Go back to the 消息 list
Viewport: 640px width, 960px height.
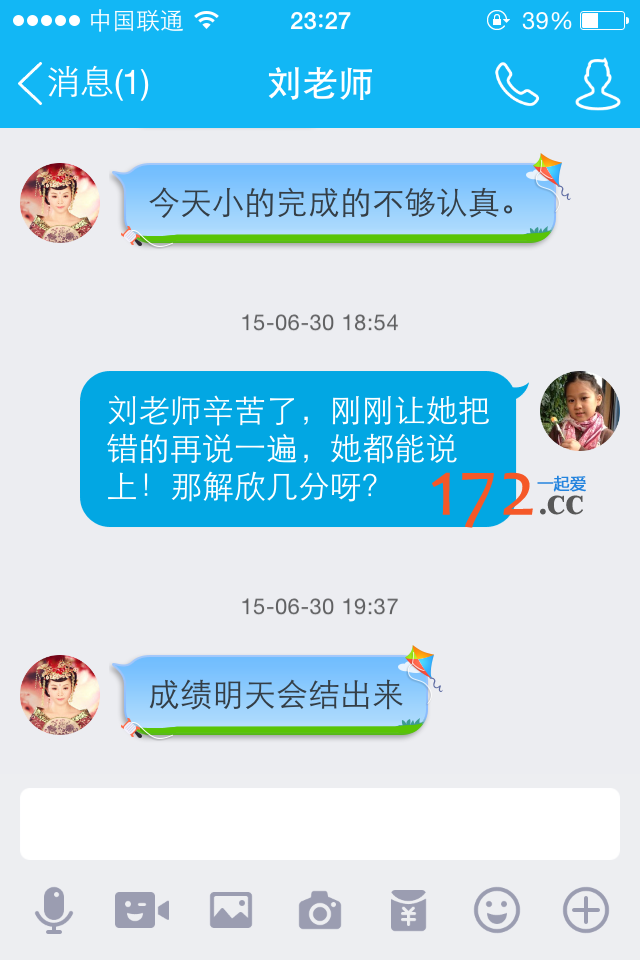[x=82, y=84]
